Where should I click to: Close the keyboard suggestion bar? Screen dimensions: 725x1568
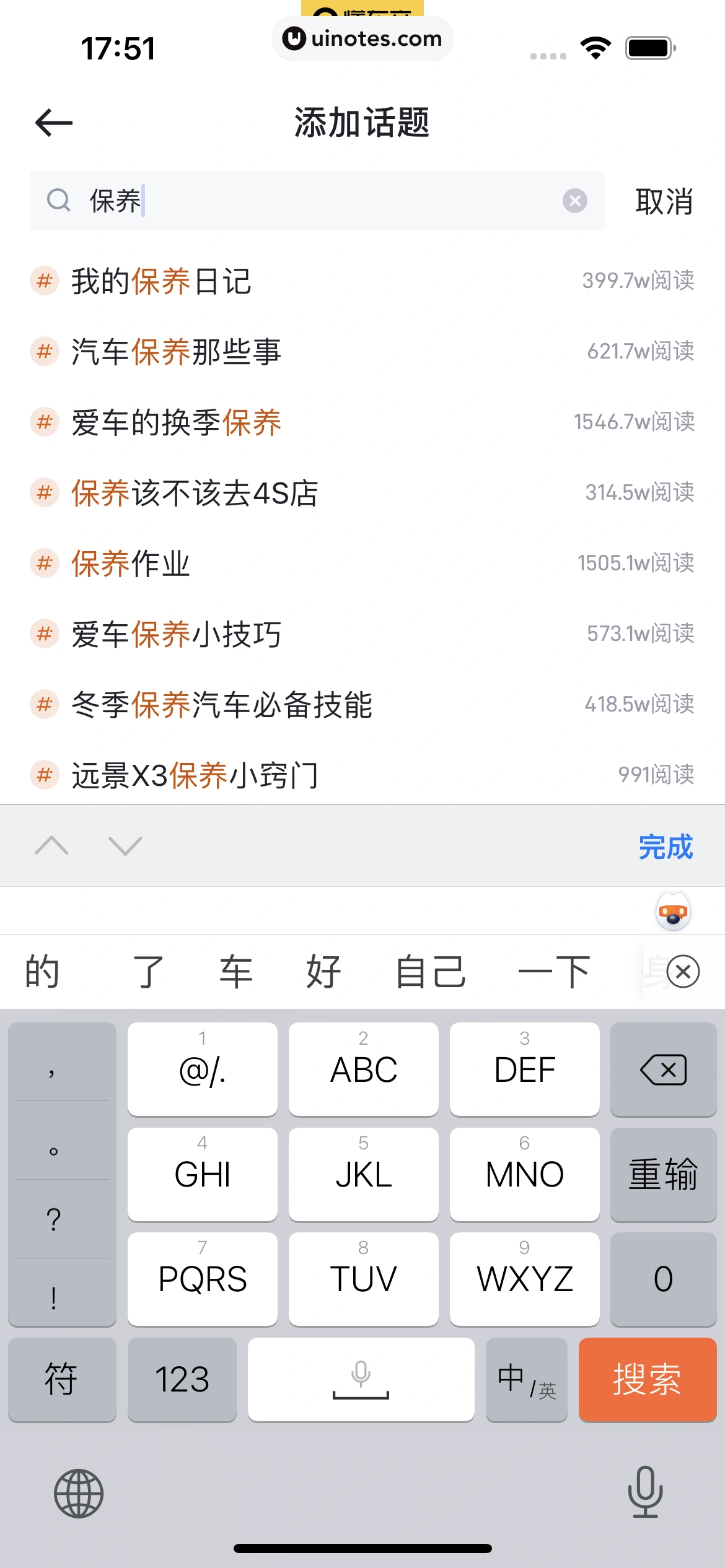[683, 972]
